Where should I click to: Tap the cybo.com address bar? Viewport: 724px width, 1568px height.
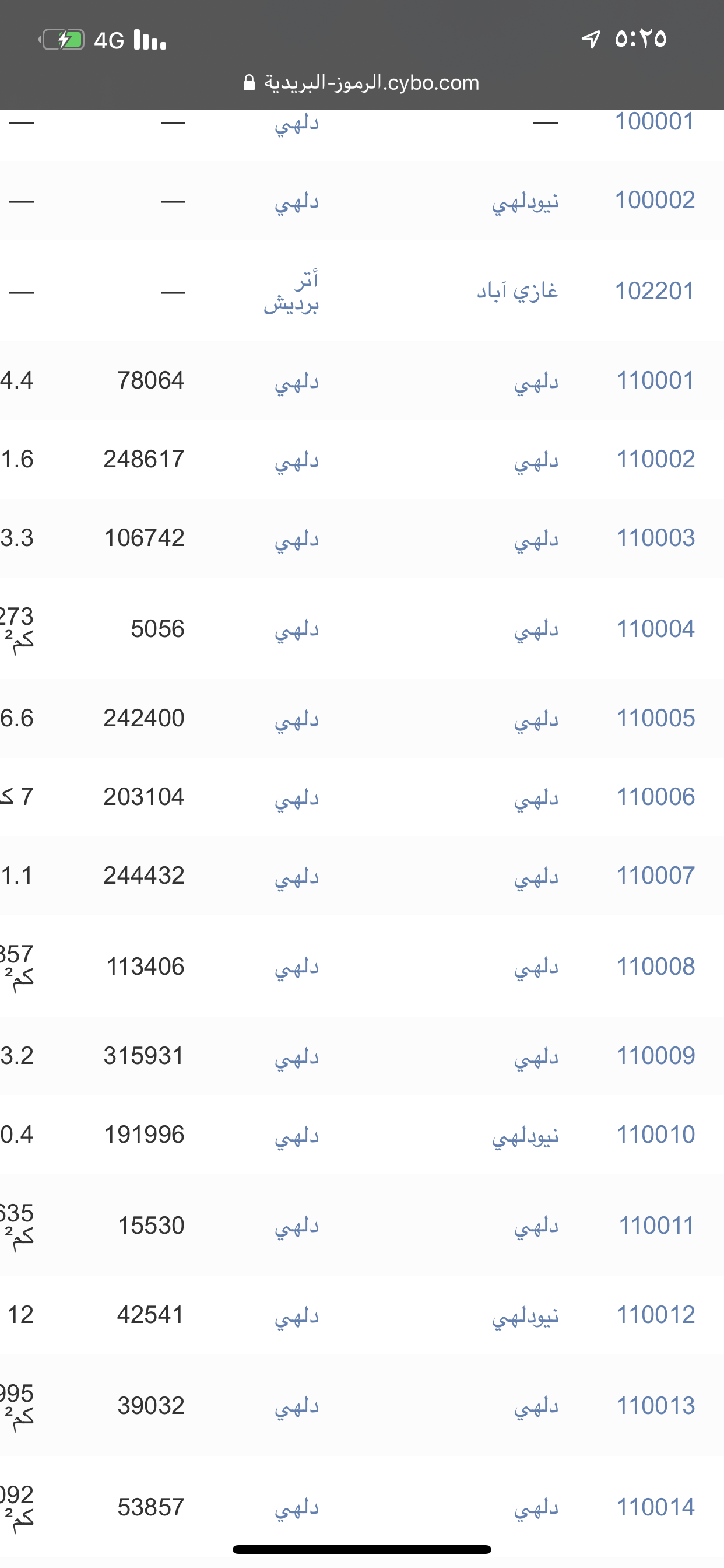point(361,83)
